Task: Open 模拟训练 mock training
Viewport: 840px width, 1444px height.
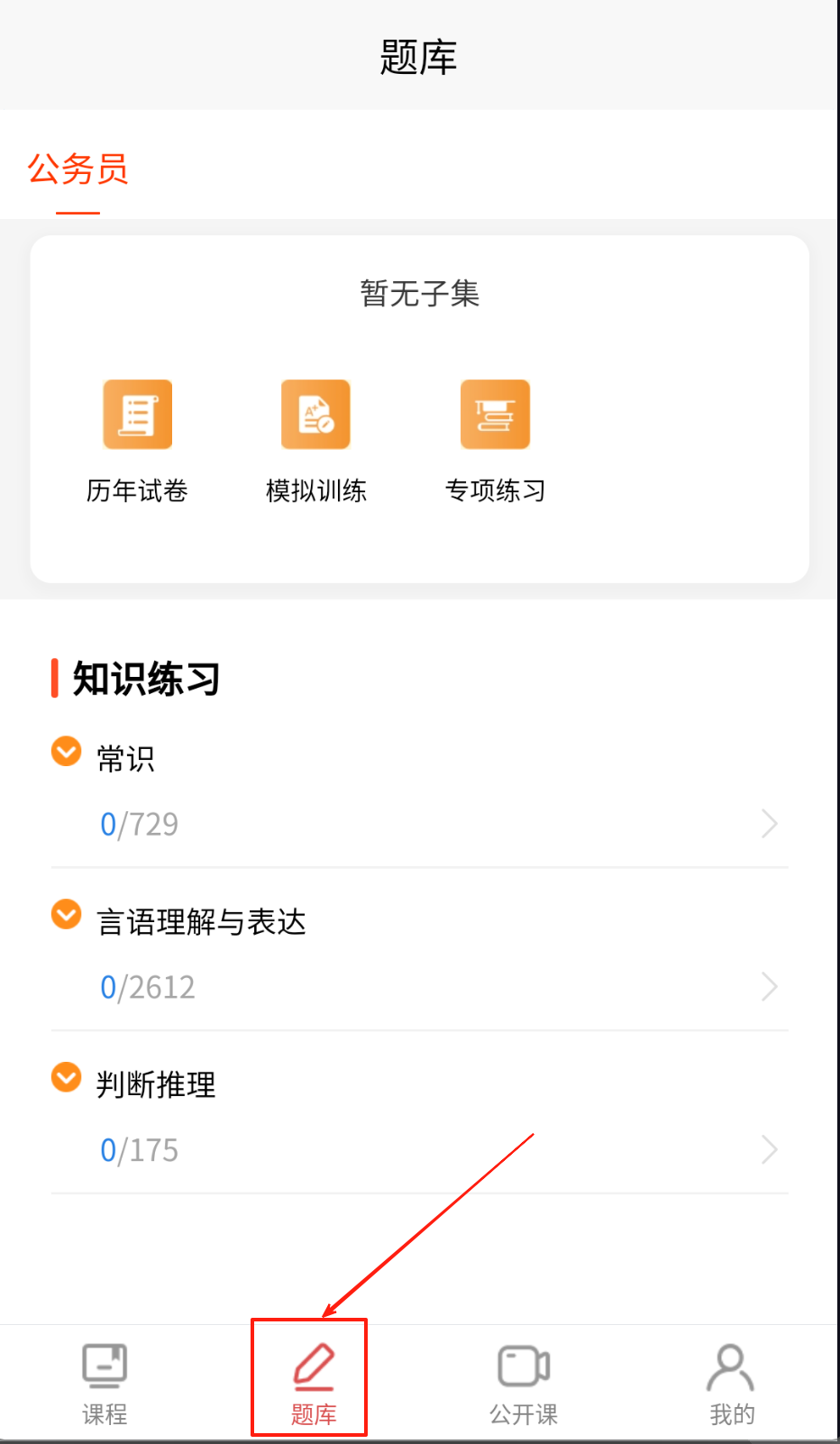Action: pos(316,441)
